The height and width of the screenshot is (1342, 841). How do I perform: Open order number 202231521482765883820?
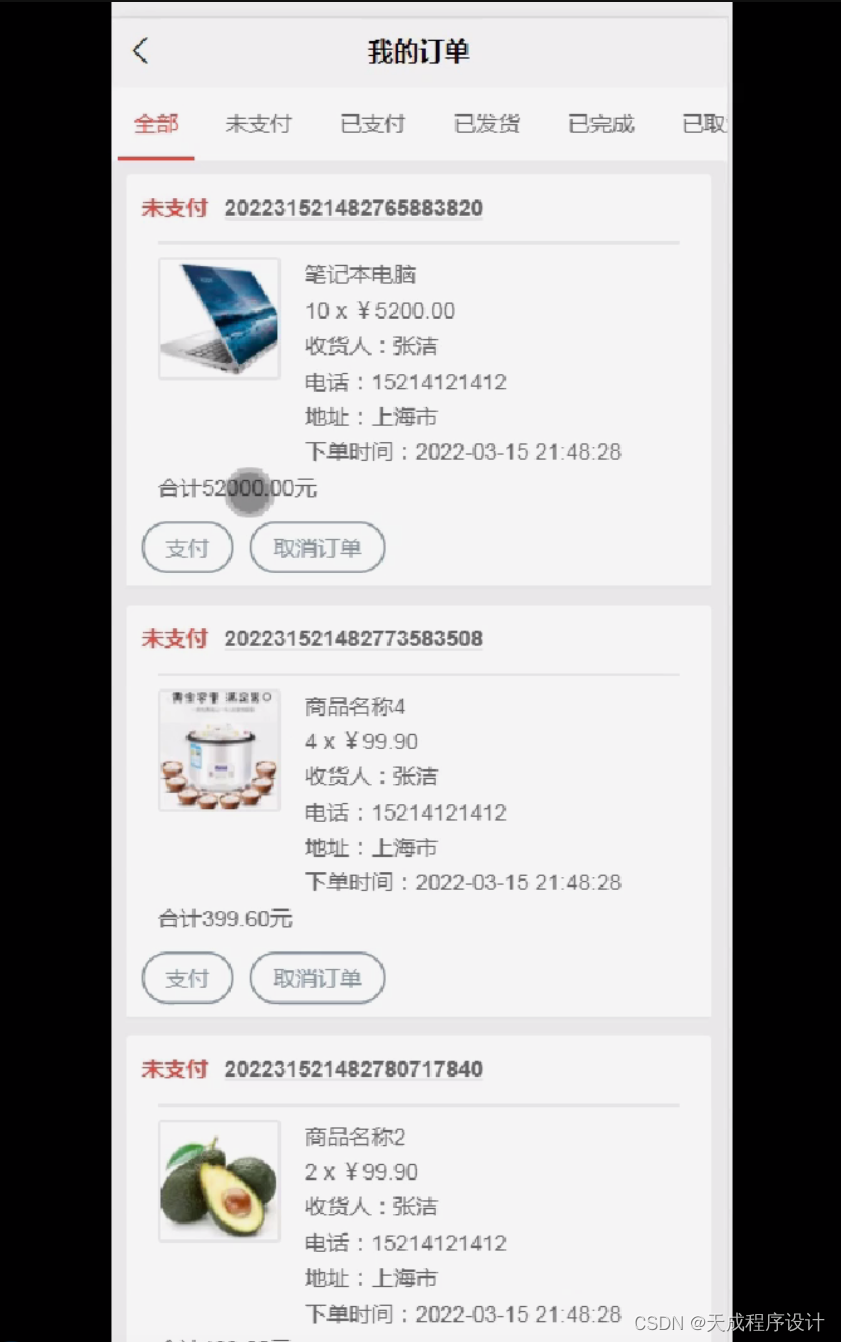353,208
